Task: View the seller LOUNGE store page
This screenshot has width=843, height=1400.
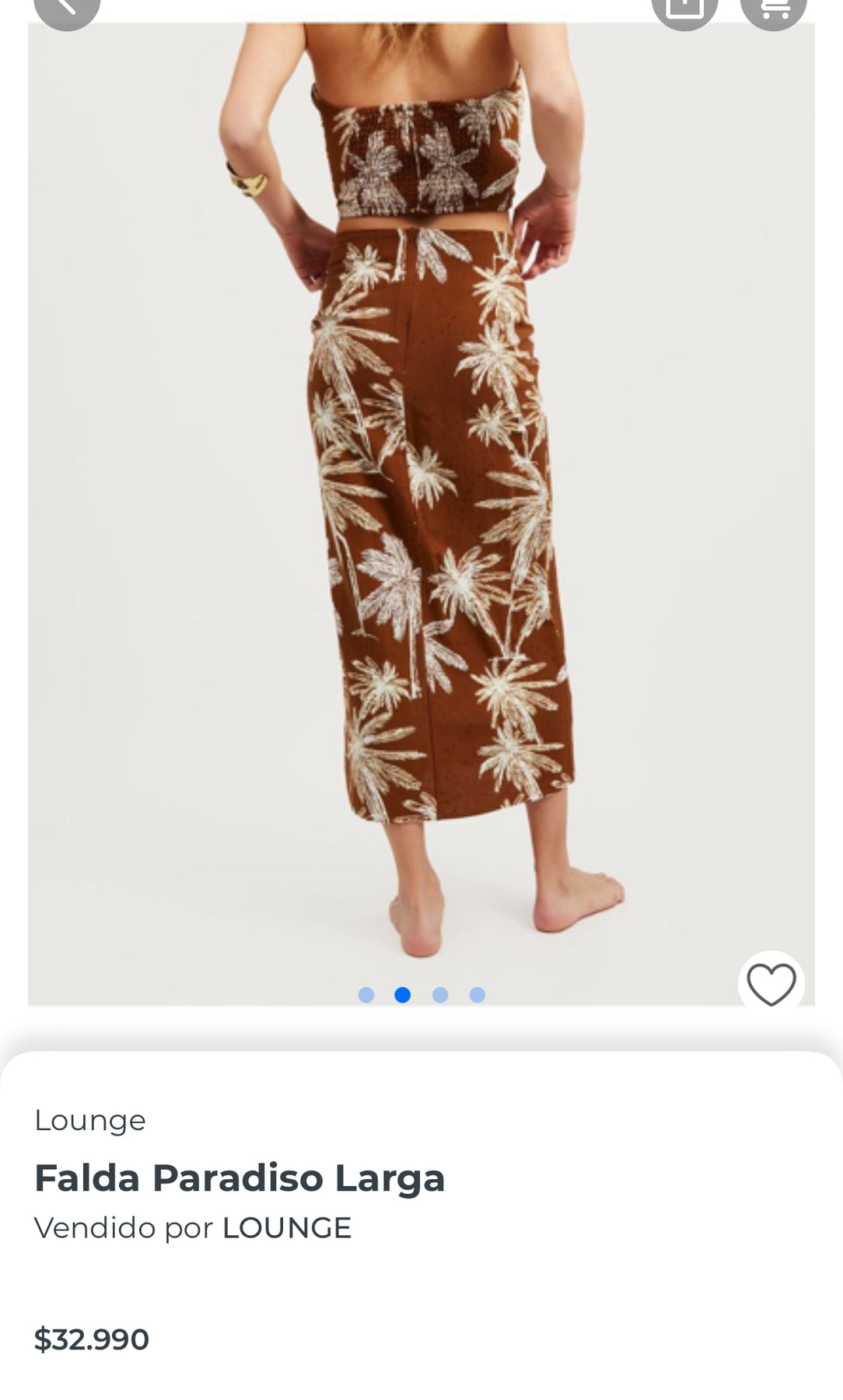Action: point(287,1228)
